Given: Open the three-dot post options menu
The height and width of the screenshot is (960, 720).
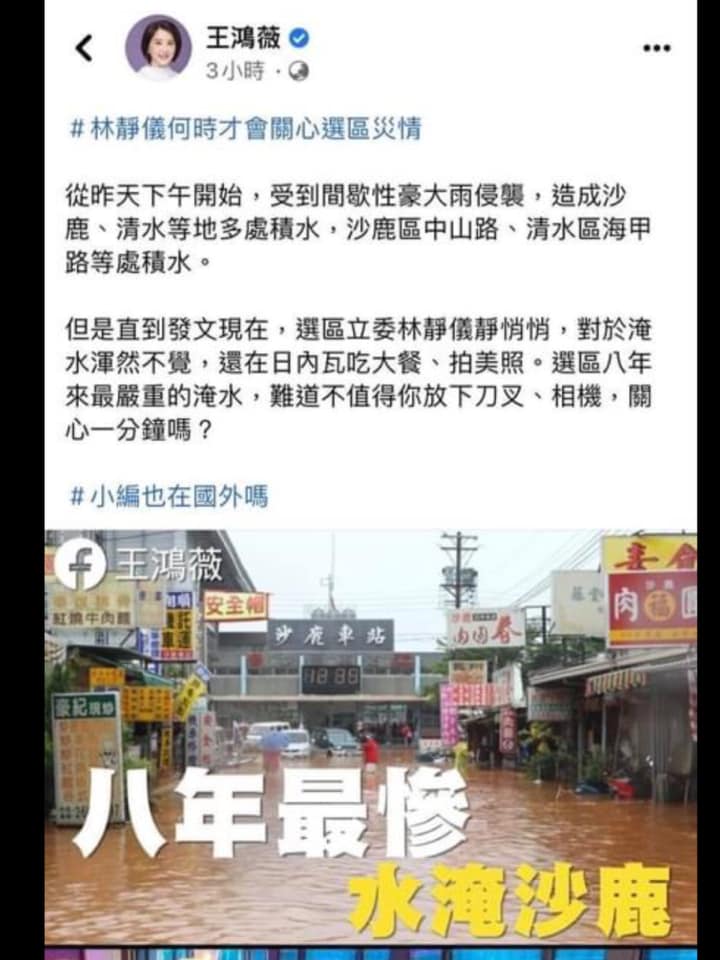Looking at the screenshot, I should pyautogui.click(x=656, y=47).
